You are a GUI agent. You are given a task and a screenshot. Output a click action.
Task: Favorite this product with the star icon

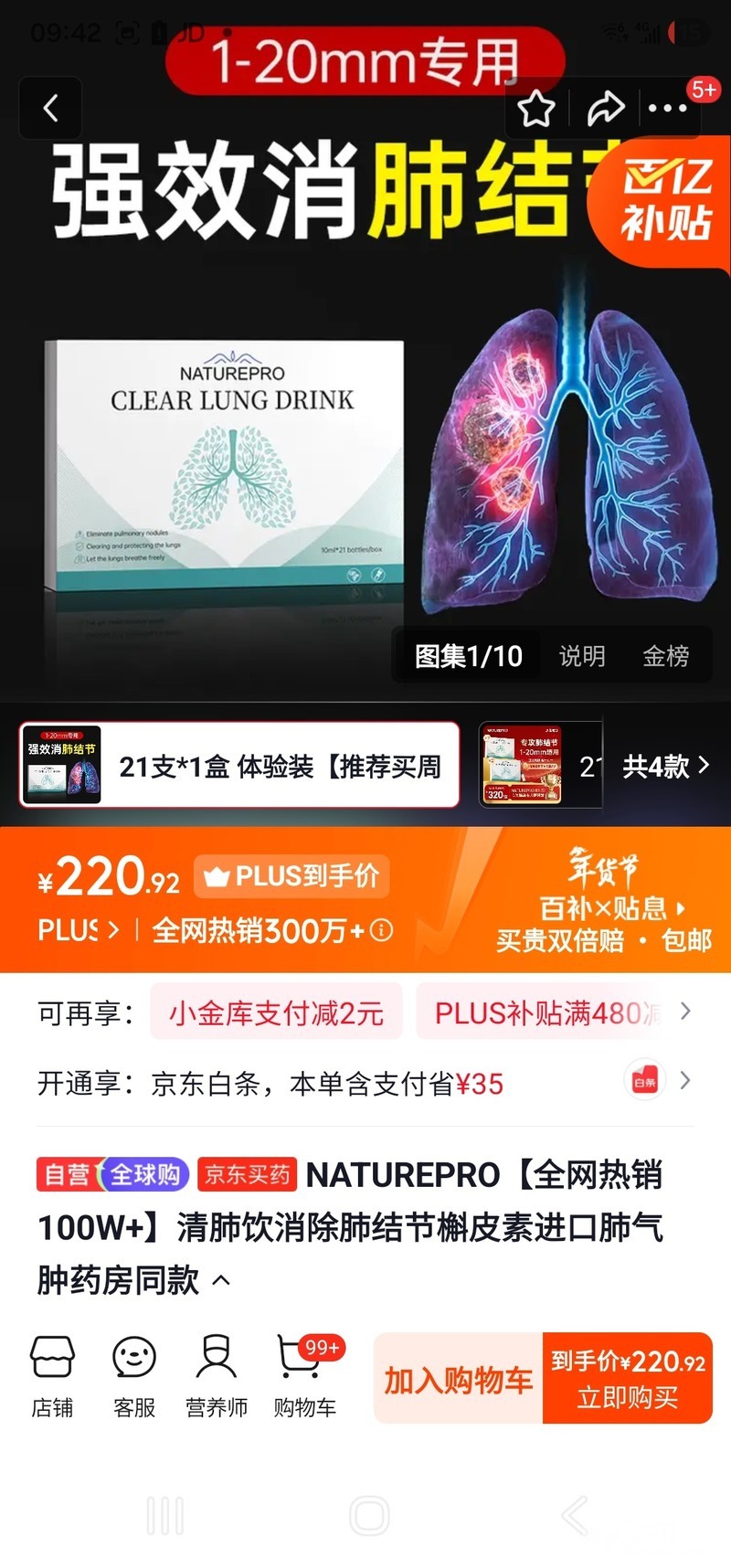pyautogui.click(x=535, y=109)
